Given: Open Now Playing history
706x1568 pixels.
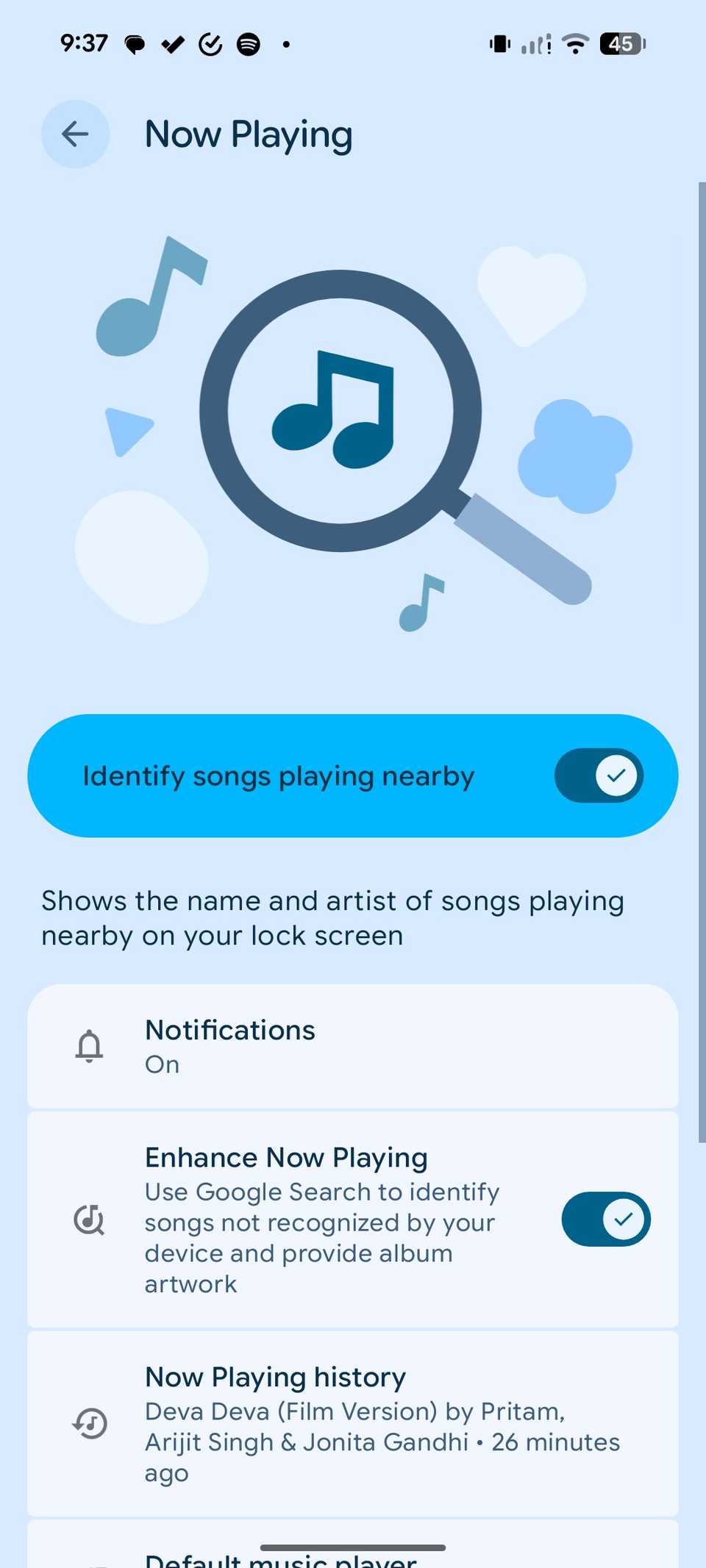Looking at the screenshot, I should [x=353, y=1423].
